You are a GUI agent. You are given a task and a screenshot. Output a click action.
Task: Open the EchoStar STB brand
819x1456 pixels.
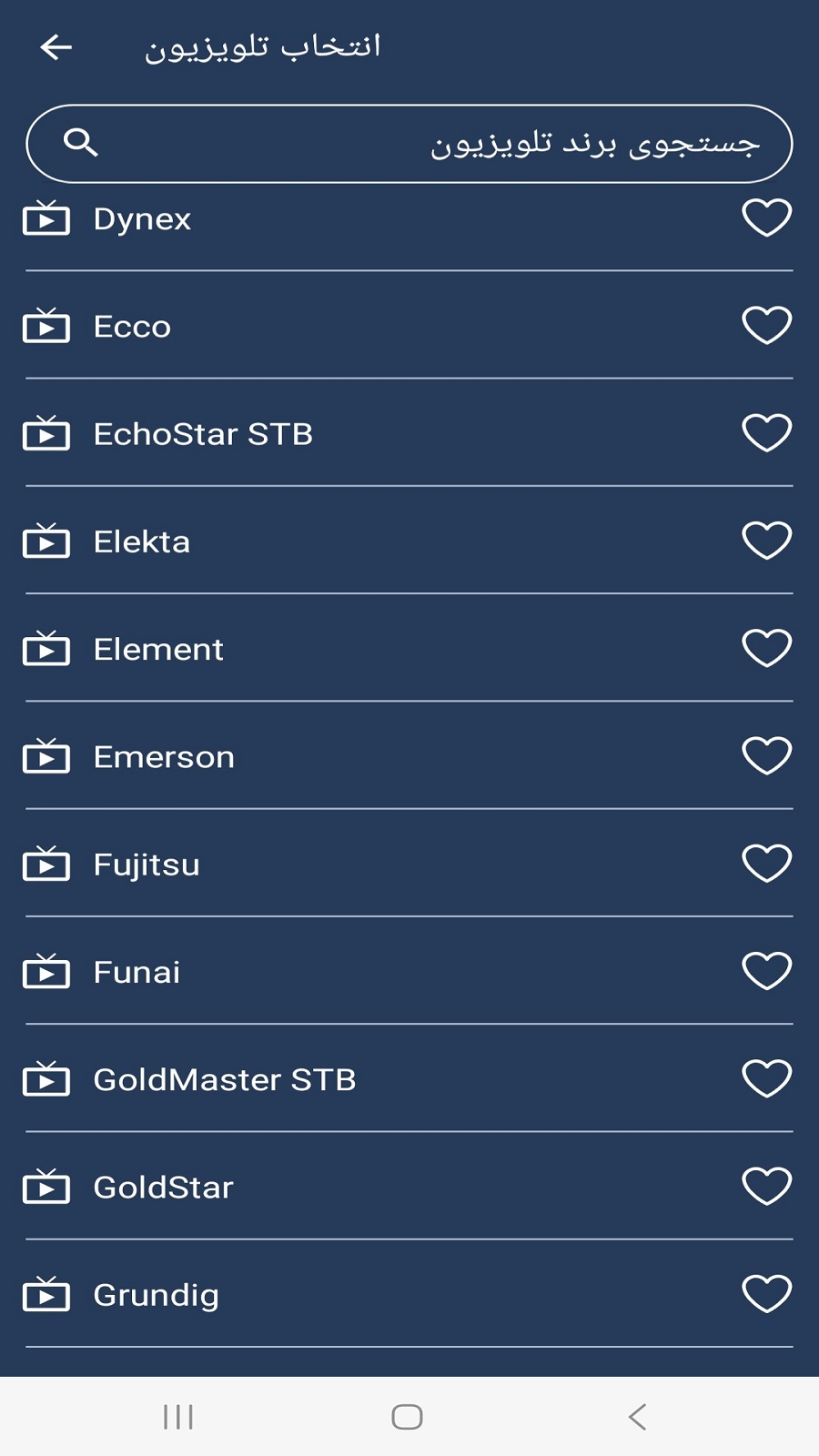[203, 434]
